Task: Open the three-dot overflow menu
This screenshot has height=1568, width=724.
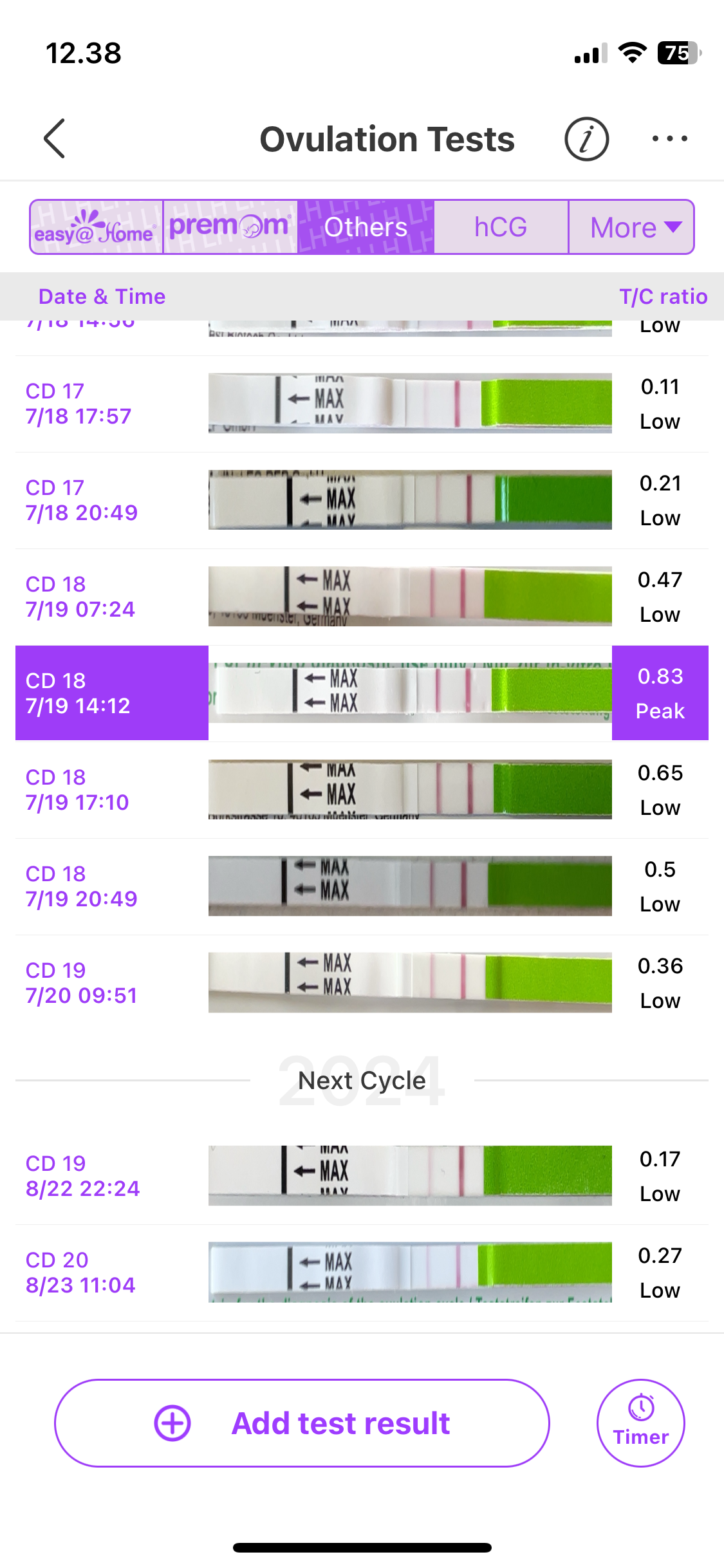Action: coord(669,138)
